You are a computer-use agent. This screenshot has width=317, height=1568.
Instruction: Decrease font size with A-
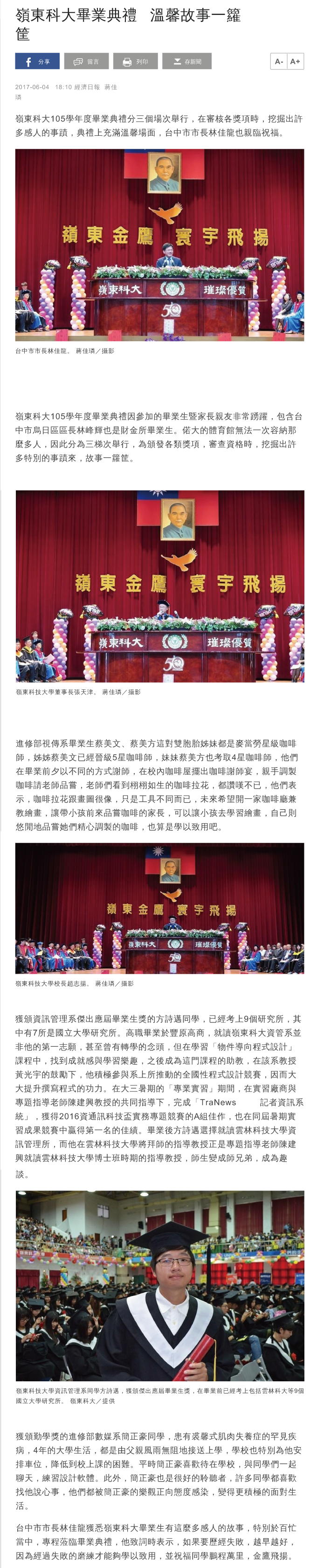(279, 62)
